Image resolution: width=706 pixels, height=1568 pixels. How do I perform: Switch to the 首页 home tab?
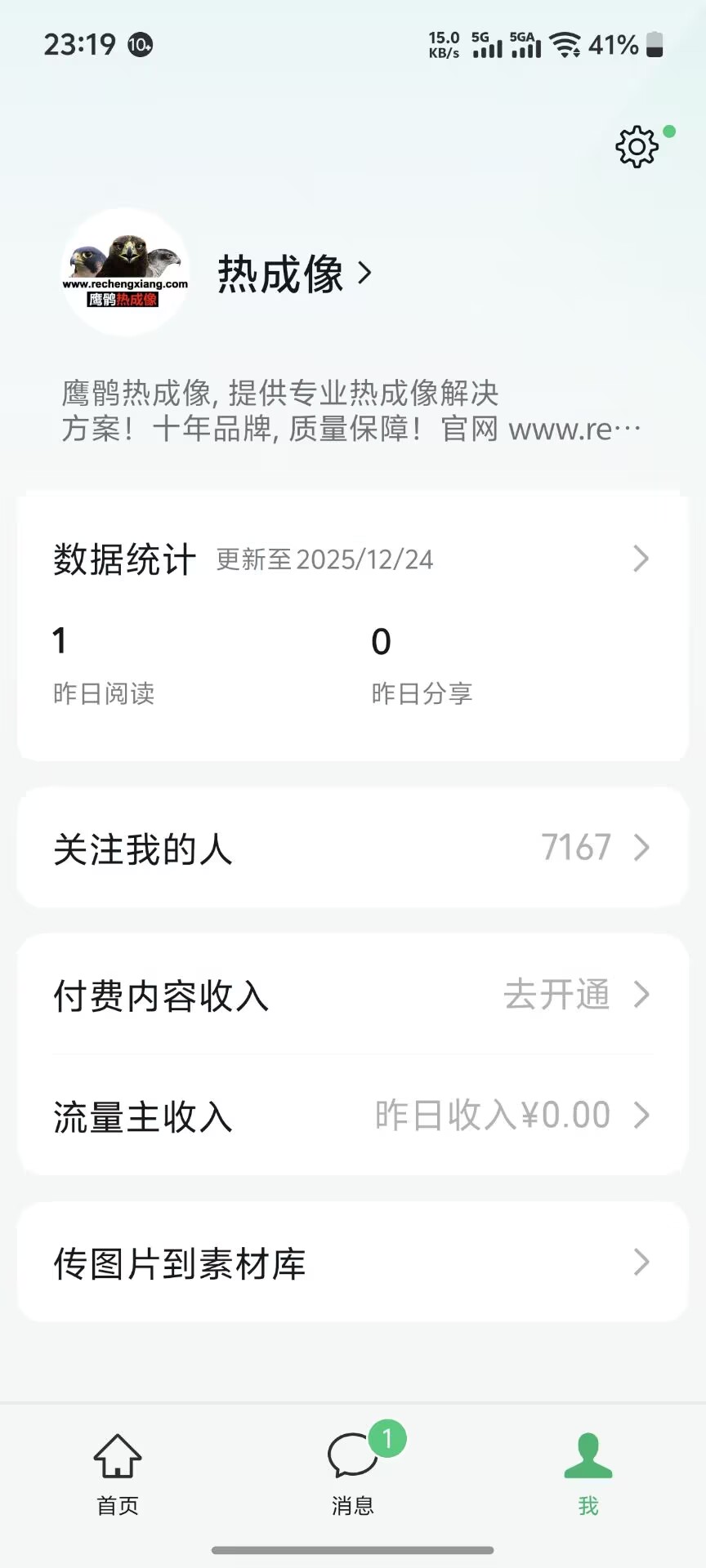coord(118,1475)
